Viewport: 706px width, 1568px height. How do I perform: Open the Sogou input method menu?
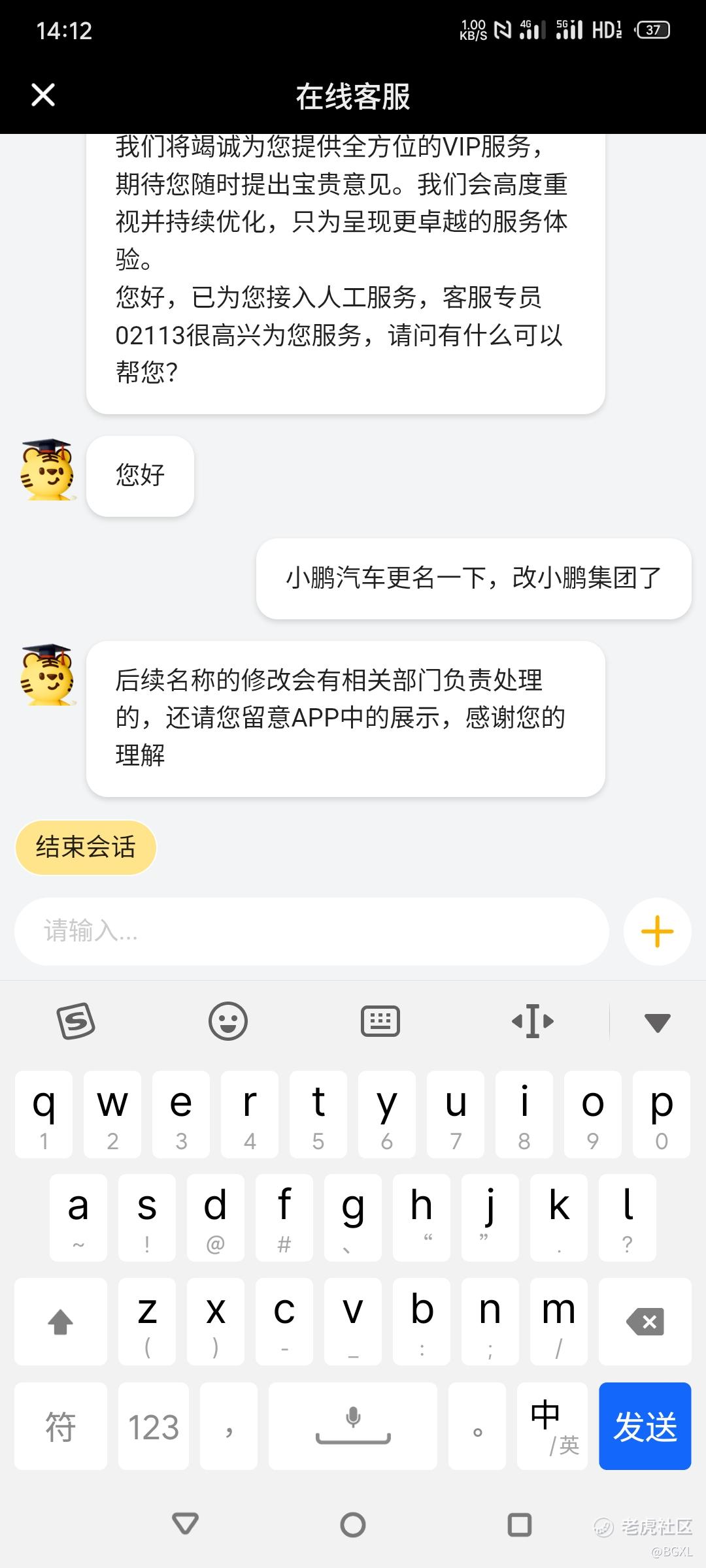pyautogui.click(x=76, y=1021)
